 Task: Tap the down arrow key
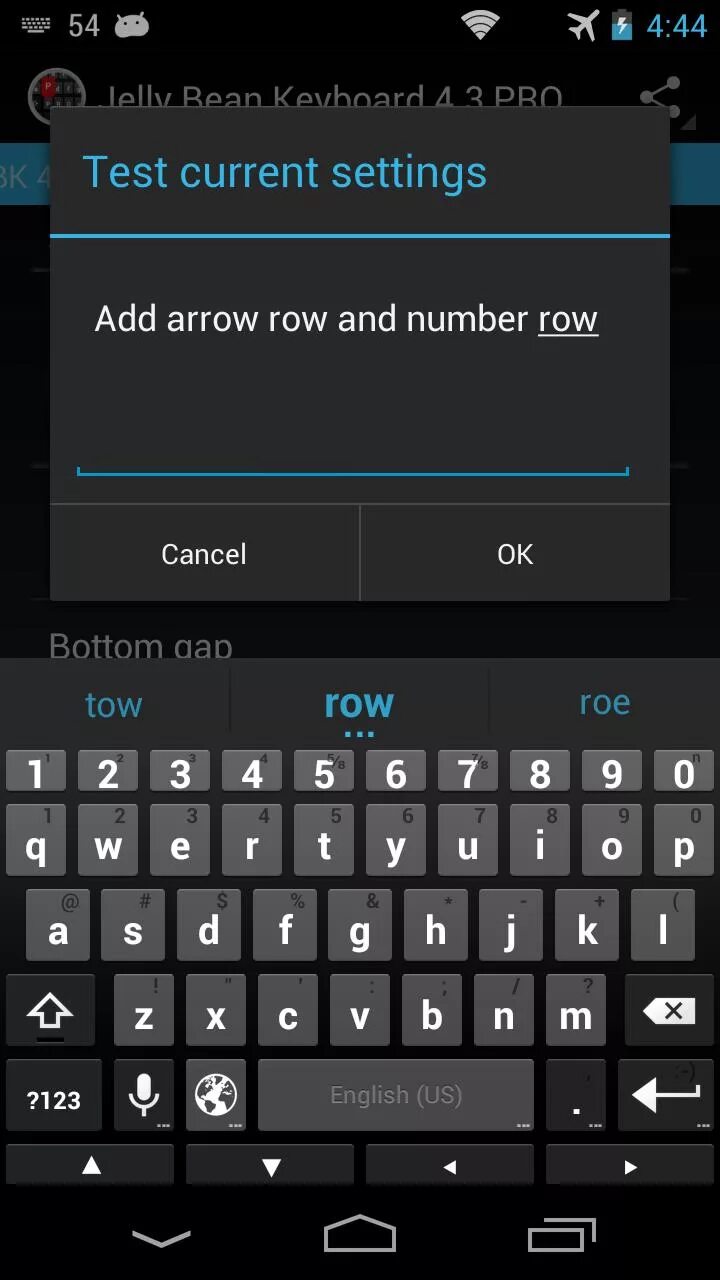point(270,1166)
